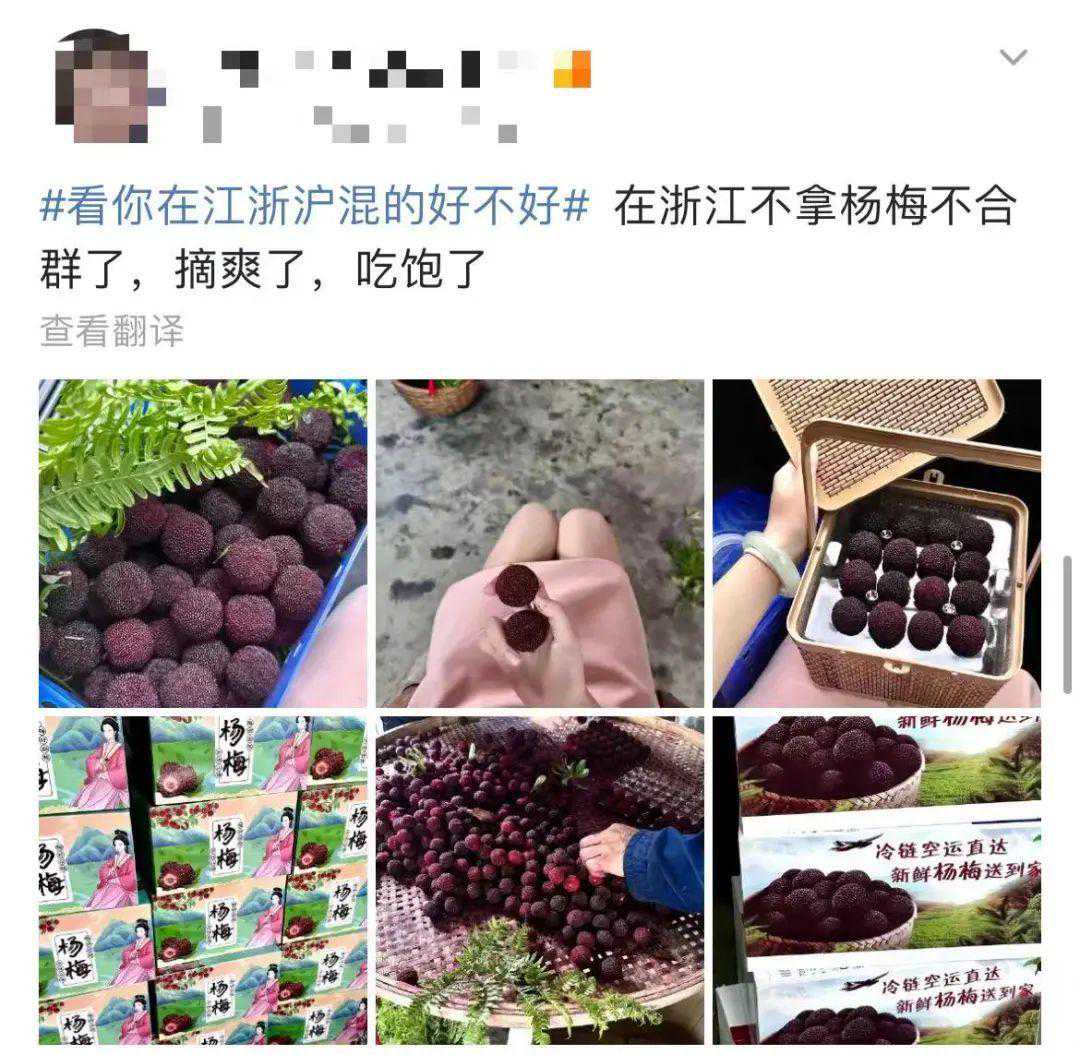View the photo of hands holding two bayberries

(x=539, y=543)
